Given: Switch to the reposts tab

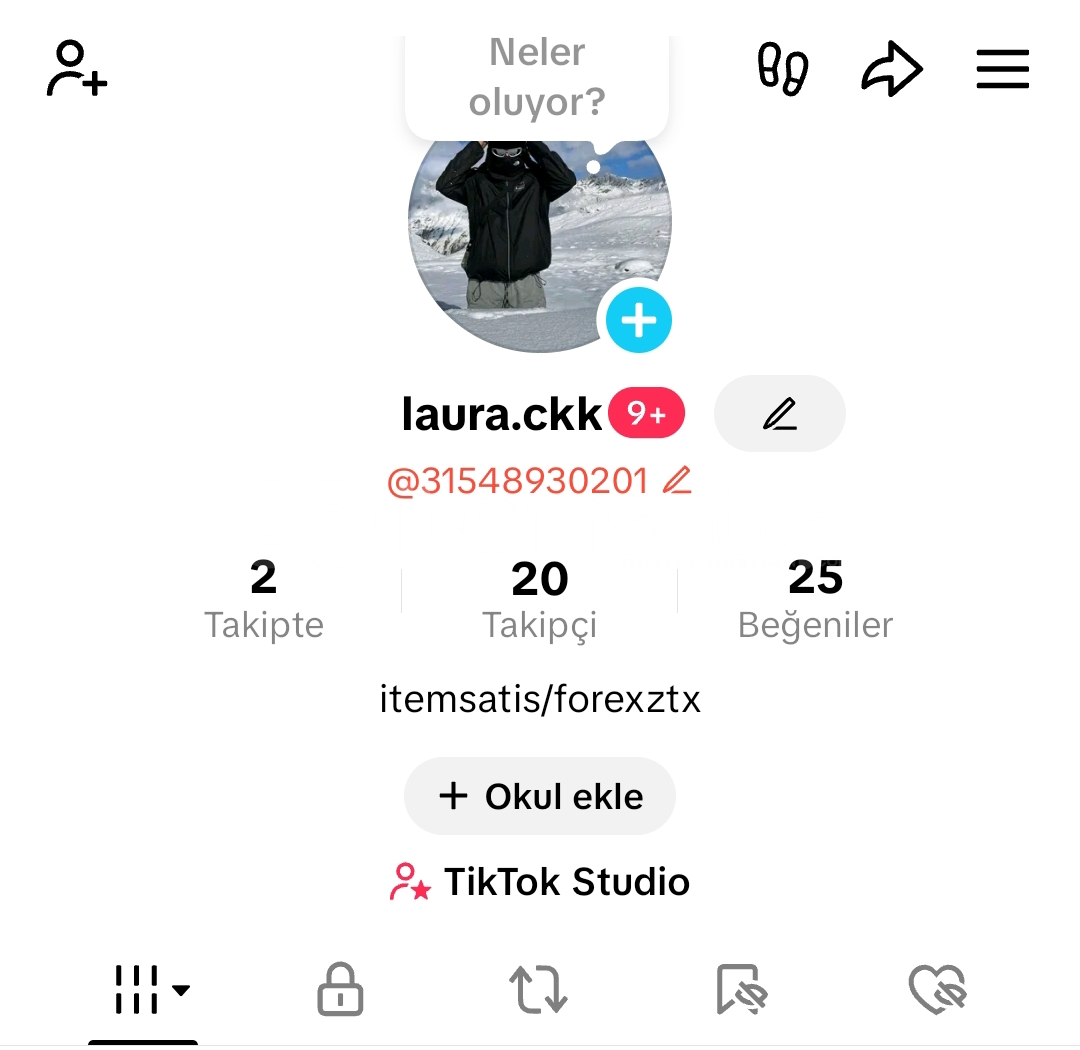Looking at the screenshot, I should [539, 990].
